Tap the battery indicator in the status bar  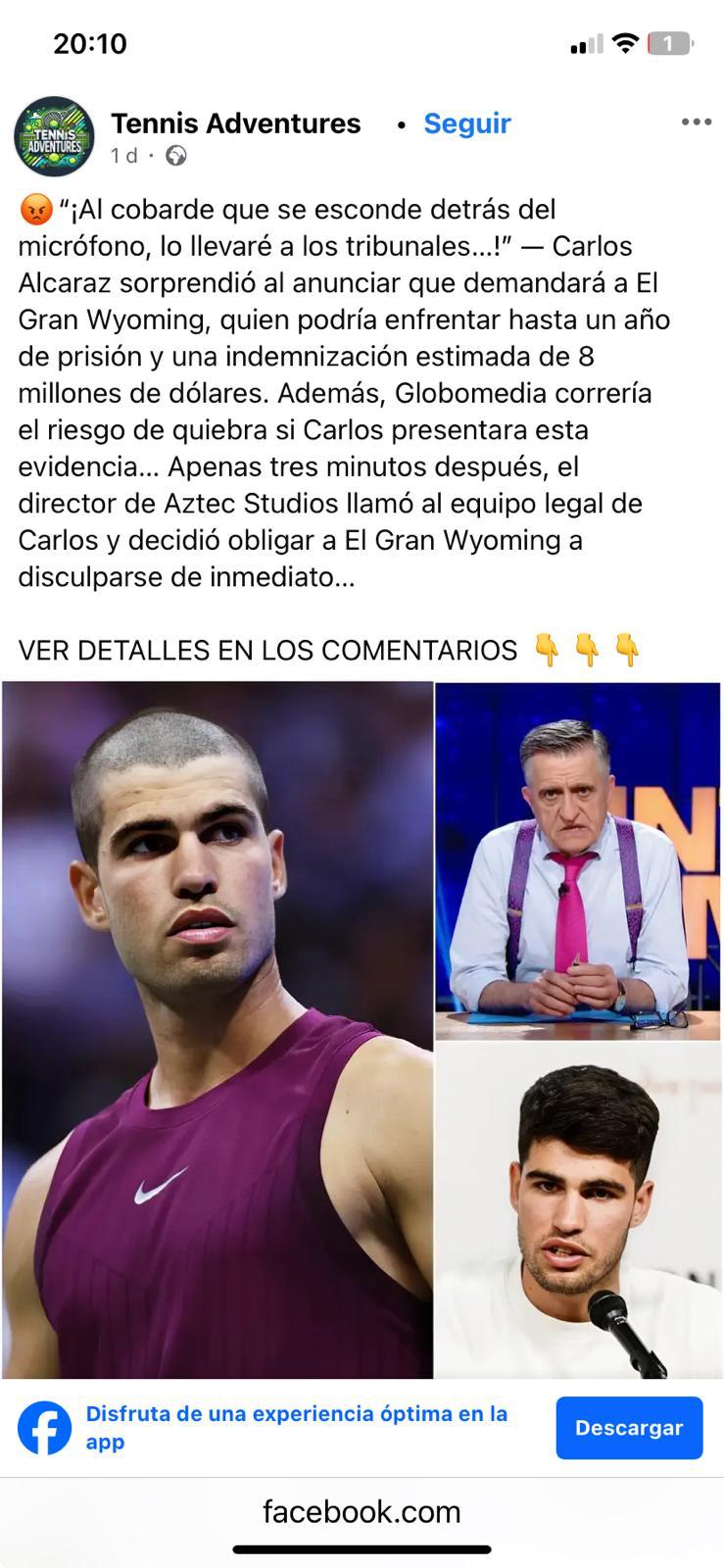coord(670,43)
